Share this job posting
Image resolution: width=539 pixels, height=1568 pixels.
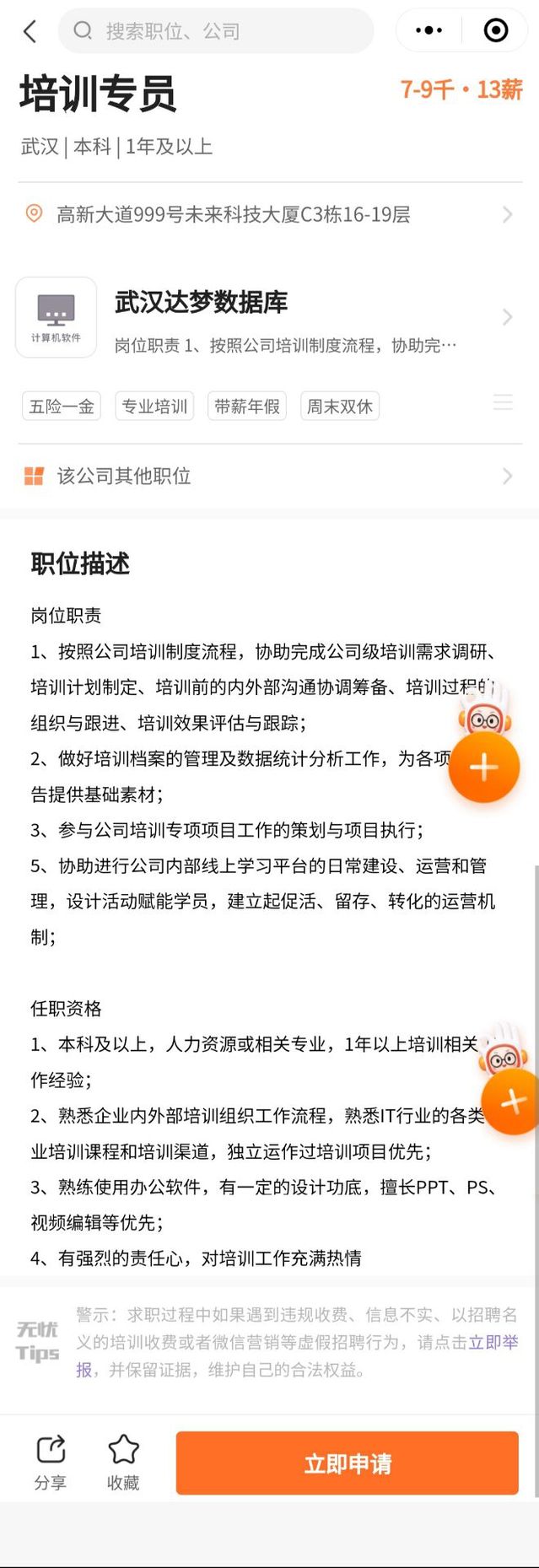pyautogui.click(x=51, y=1463)
